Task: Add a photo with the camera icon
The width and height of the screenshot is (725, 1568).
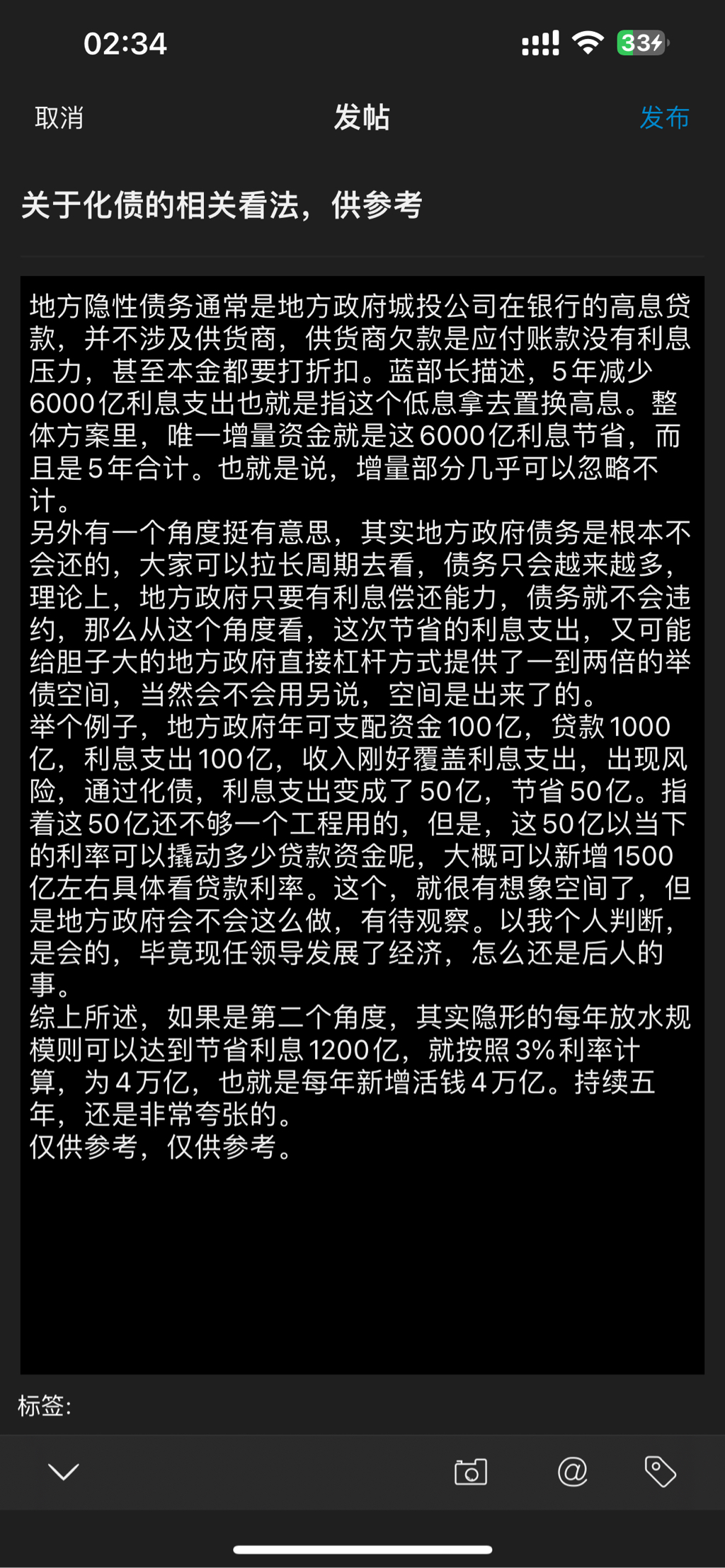Action: 471,1472
